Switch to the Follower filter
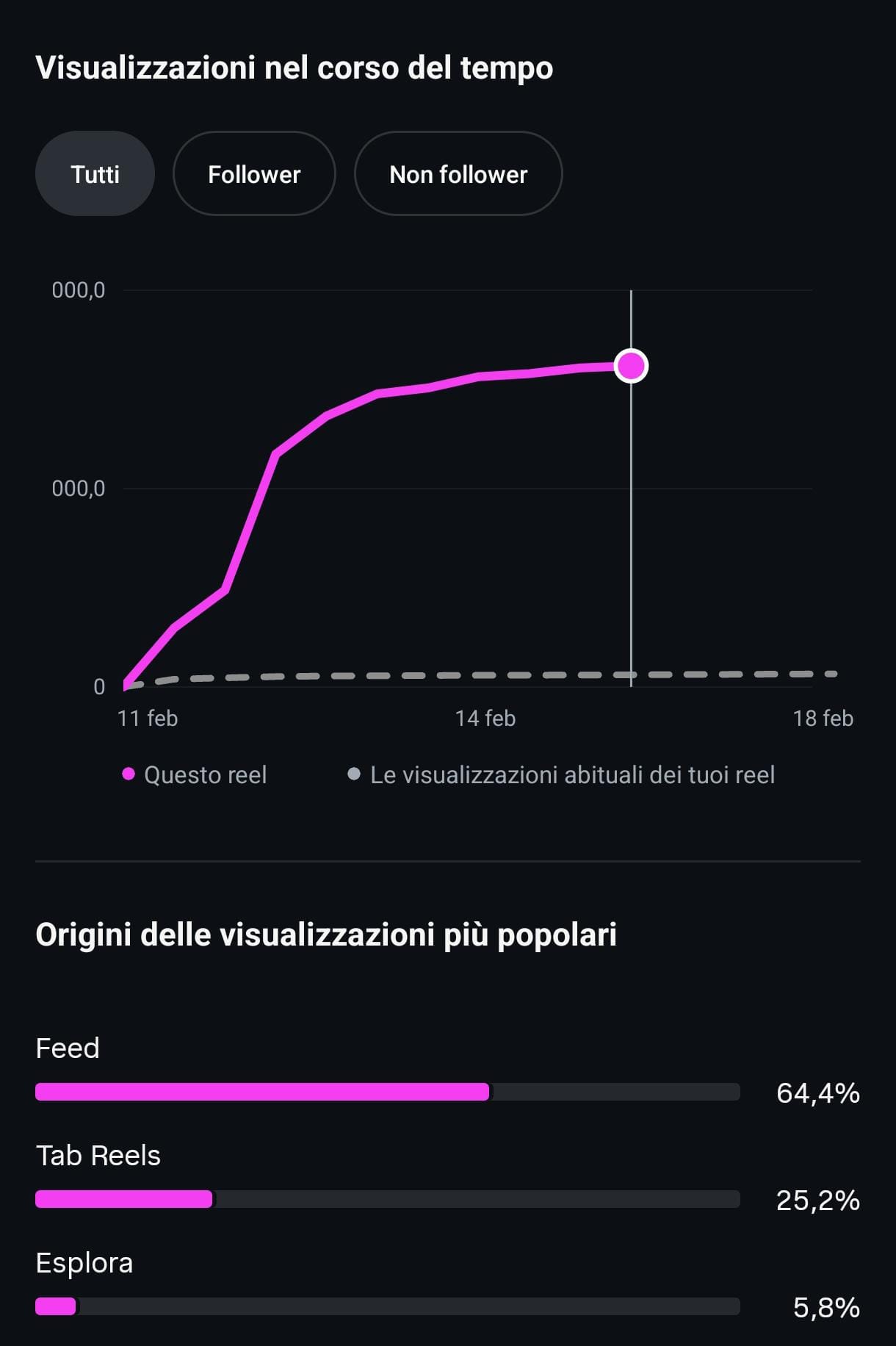The width and height of the screenshot is (896, 1346). click(x=254, y=174)
